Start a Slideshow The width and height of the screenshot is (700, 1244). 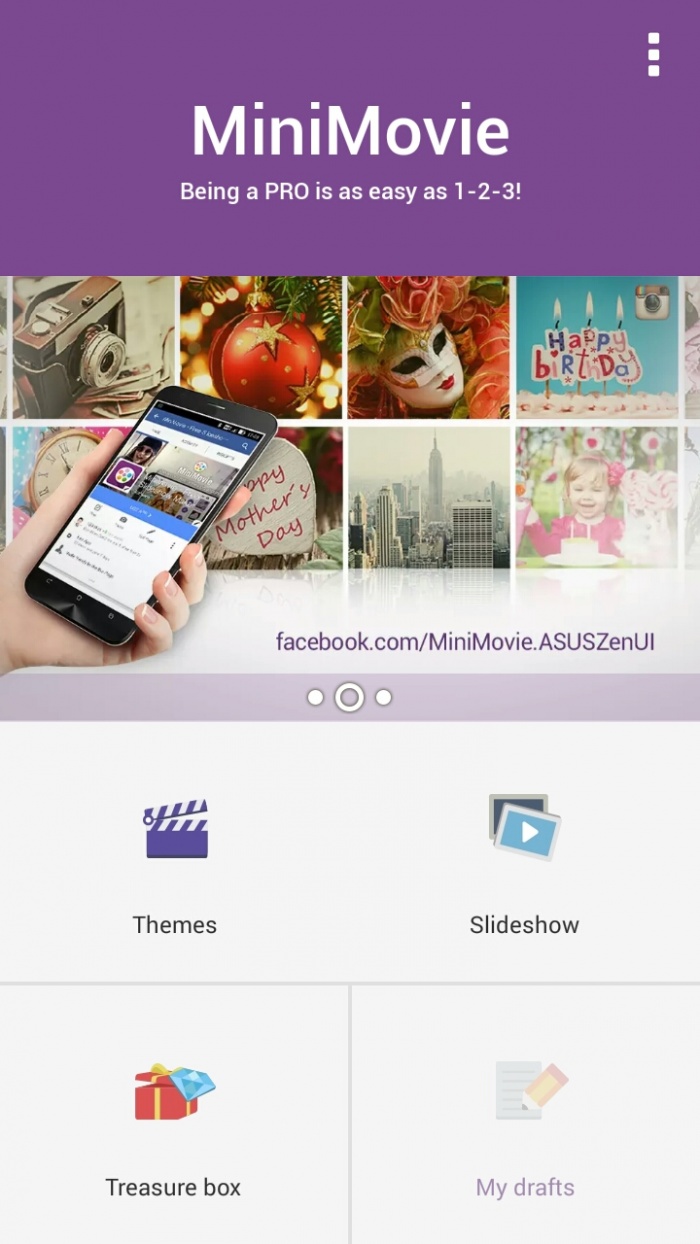pyautogui.click(x=524, y=852)
